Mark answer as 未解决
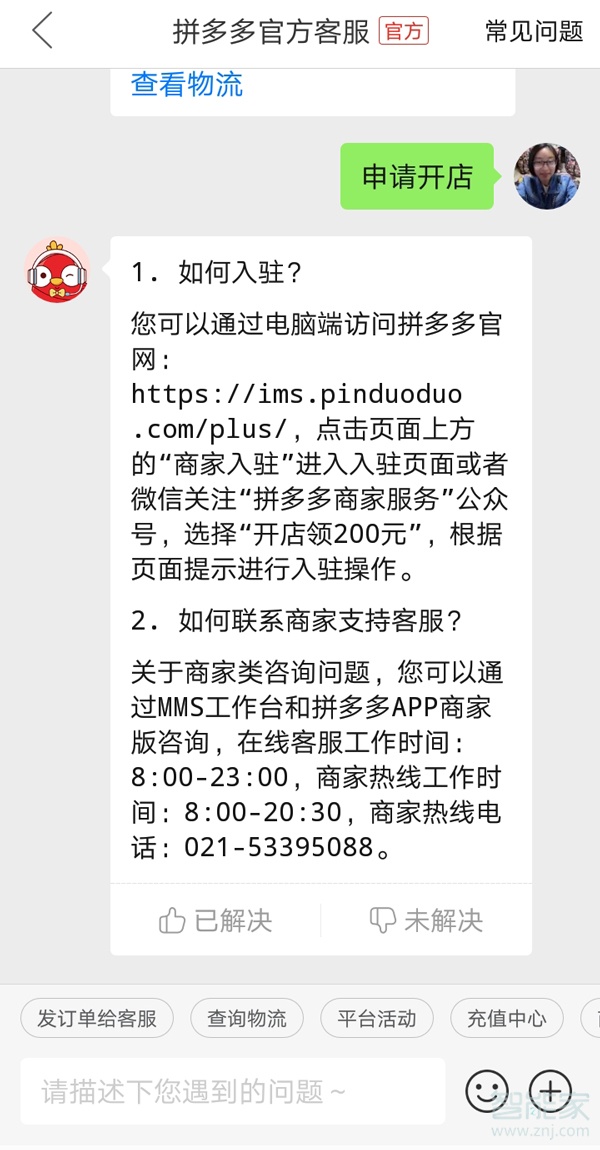Screen dimensions: 600x1150 click(x=426, y=920)
